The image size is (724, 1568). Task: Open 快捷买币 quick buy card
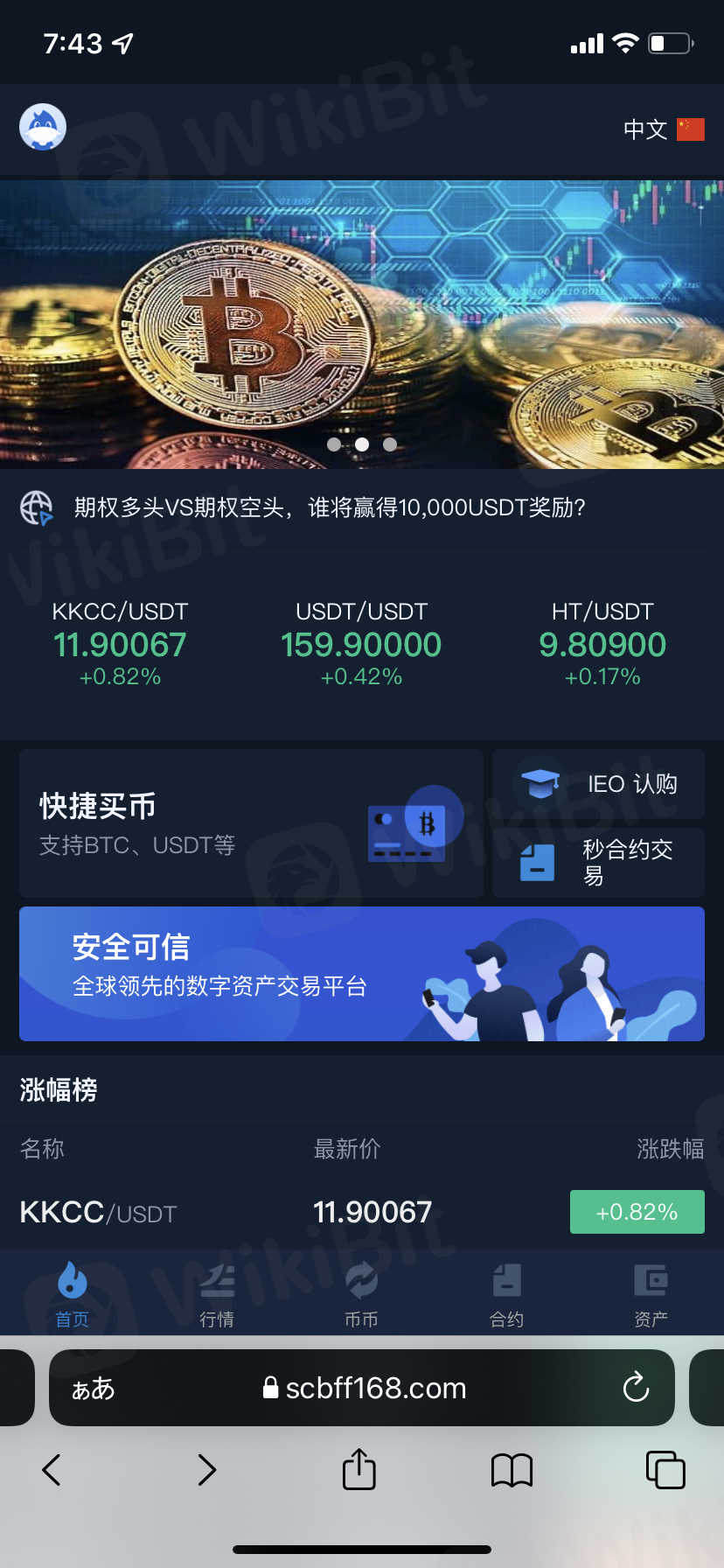pyautogui.click(x=251, y=822)
